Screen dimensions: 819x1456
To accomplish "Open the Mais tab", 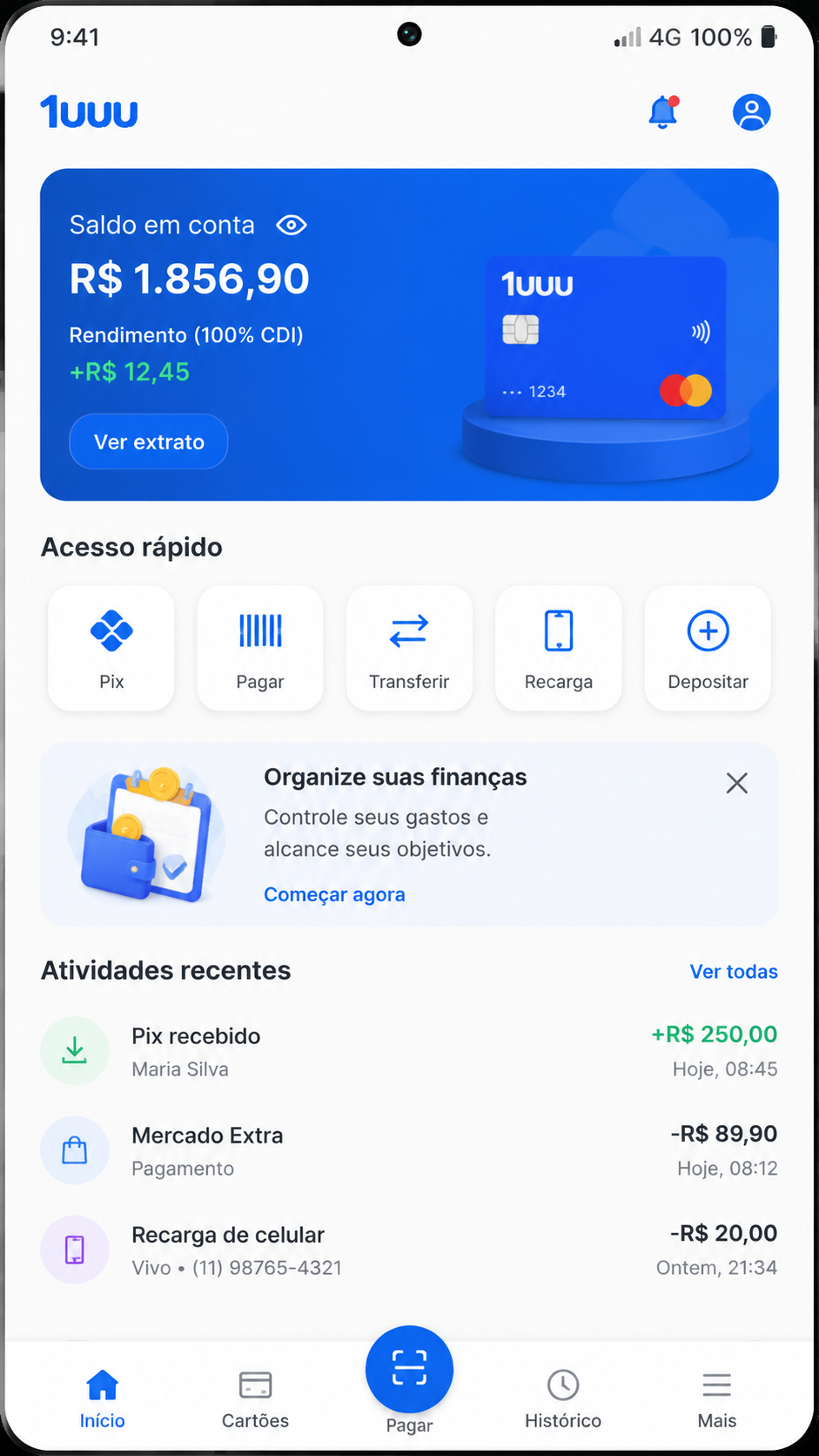I will pyautogui.click(x=716, y=1399).
